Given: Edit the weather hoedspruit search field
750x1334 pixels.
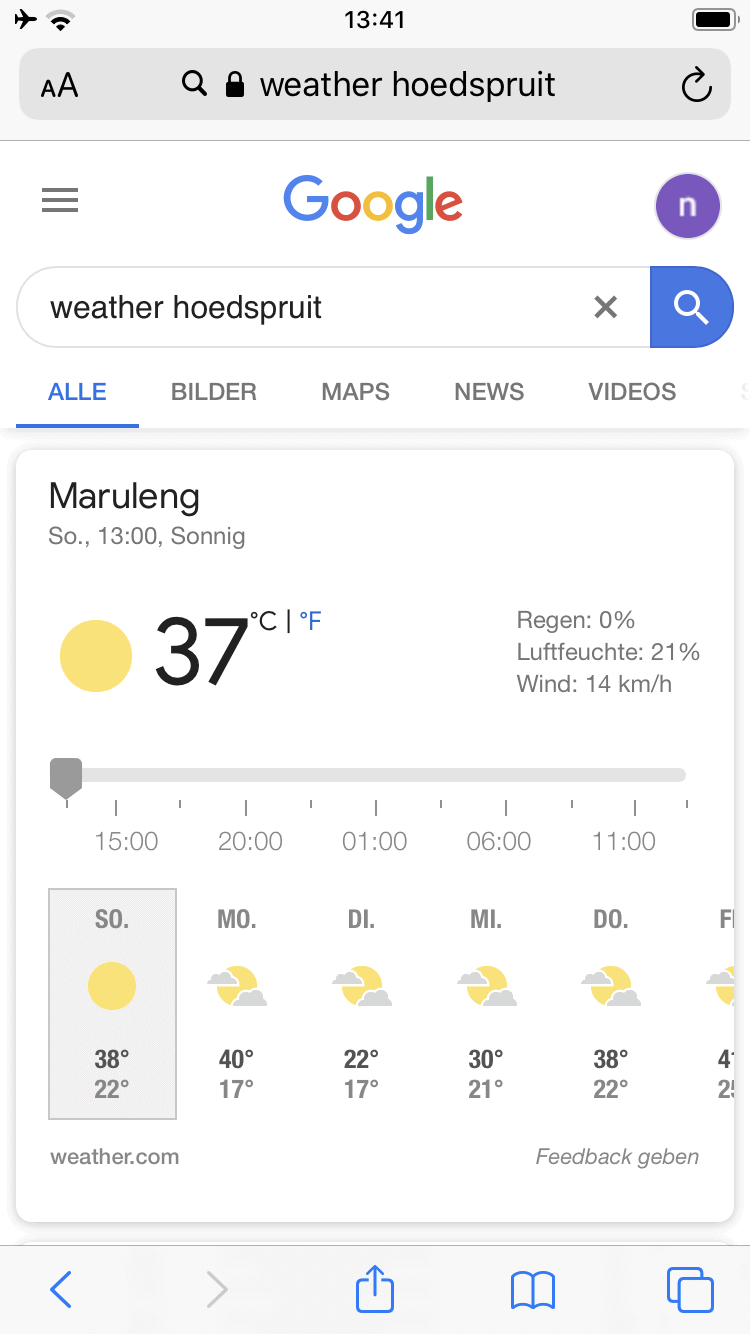Looking at the screenshot, I should pyautogui.click(x=300, y=307).
